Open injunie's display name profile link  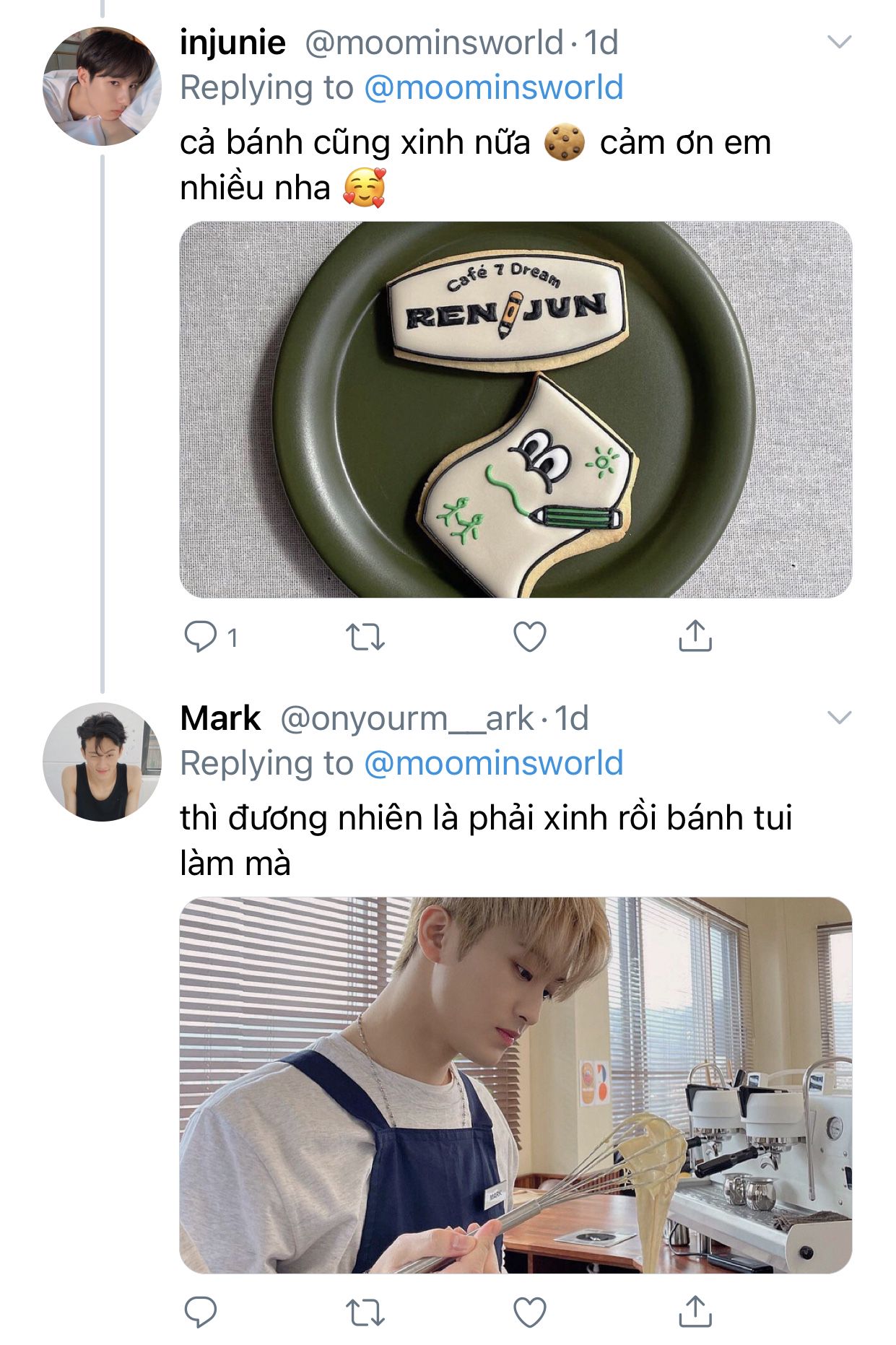[232, 43]
